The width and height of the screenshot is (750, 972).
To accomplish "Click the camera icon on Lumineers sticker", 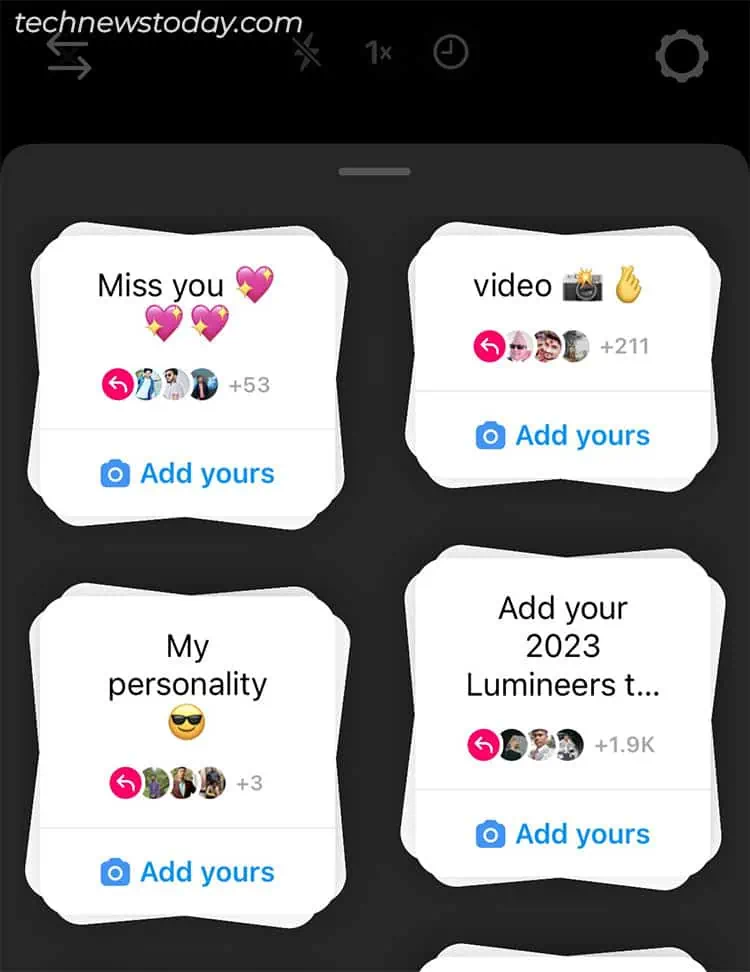I will point(489,833).
